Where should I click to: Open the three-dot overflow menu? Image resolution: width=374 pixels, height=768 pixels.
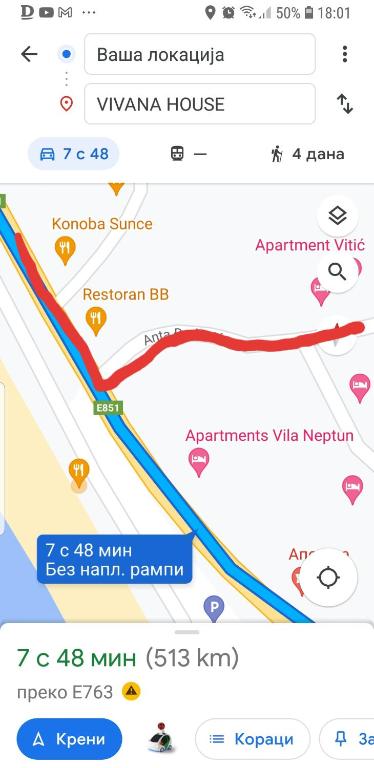point(345,54)
